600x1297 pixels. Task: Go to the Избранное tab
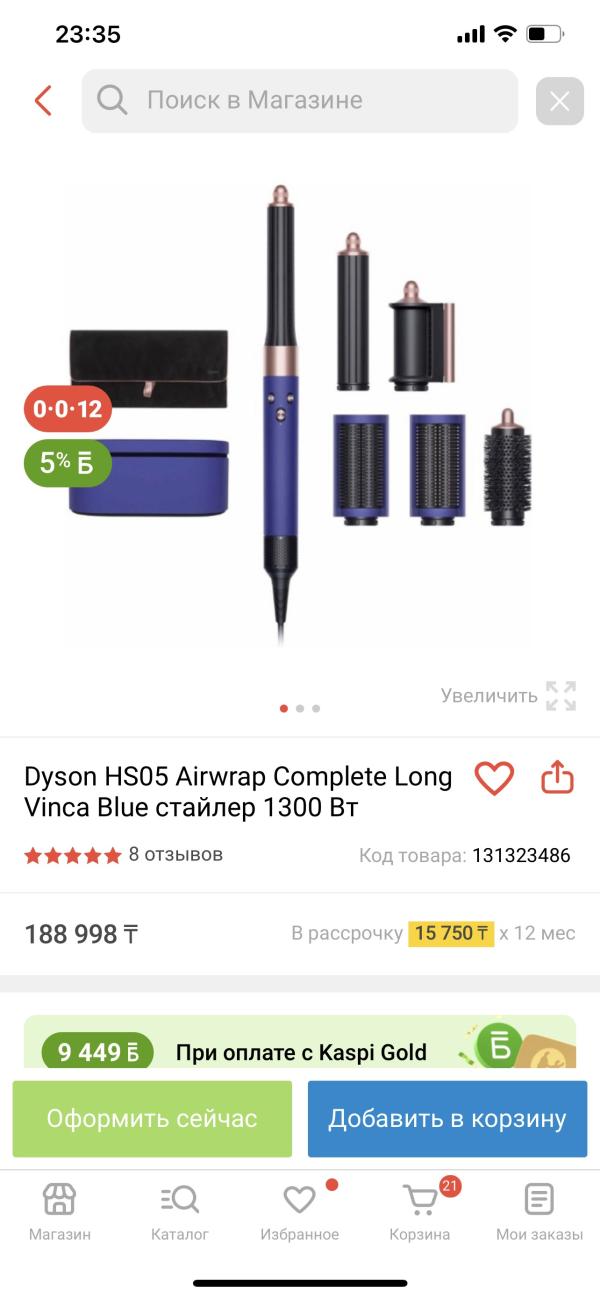300,1211
